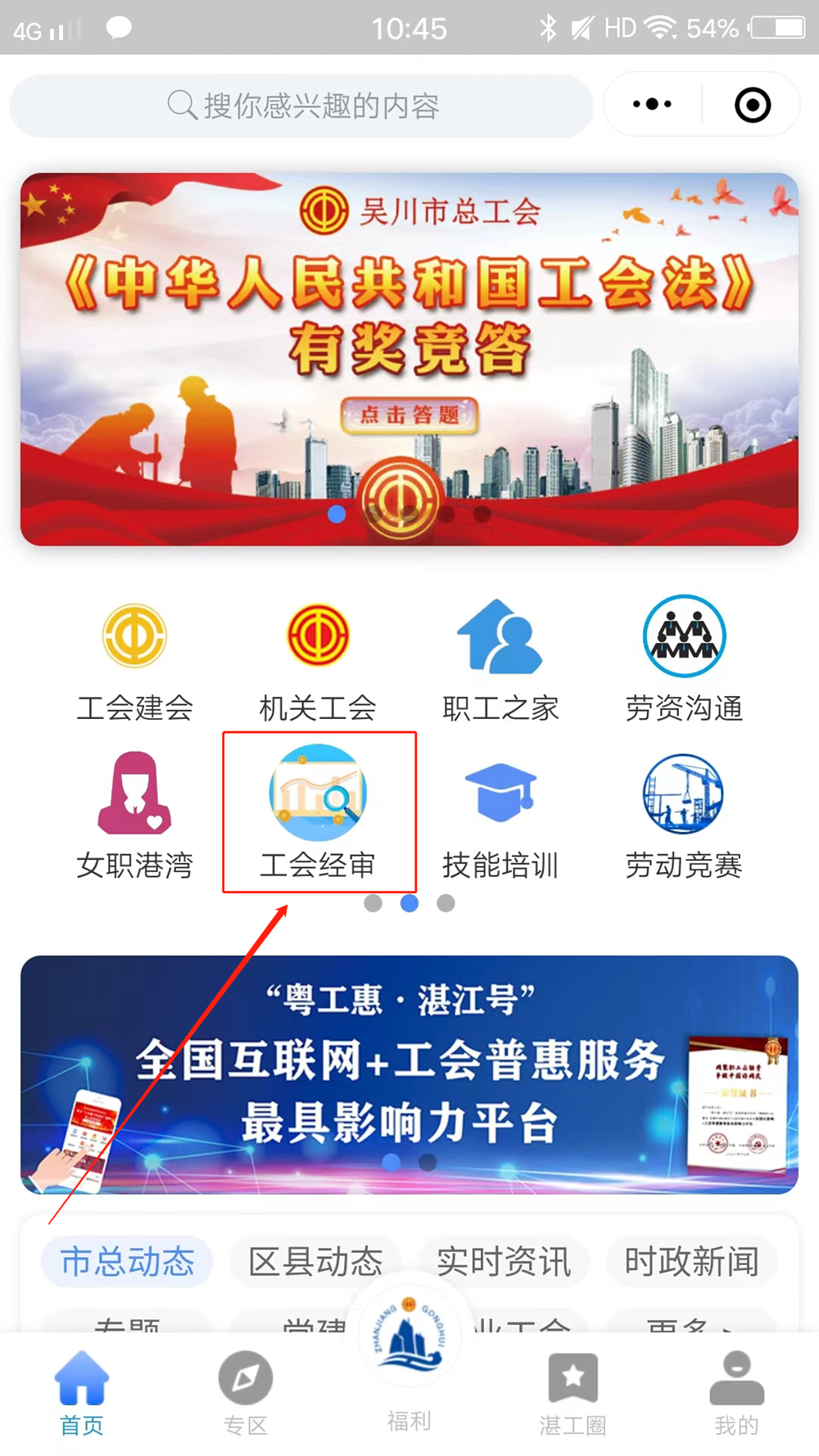The height and width of the screenshot is (1456, 819).
Task: Open the mini program three-dot menu
Action: click(652, 105)
